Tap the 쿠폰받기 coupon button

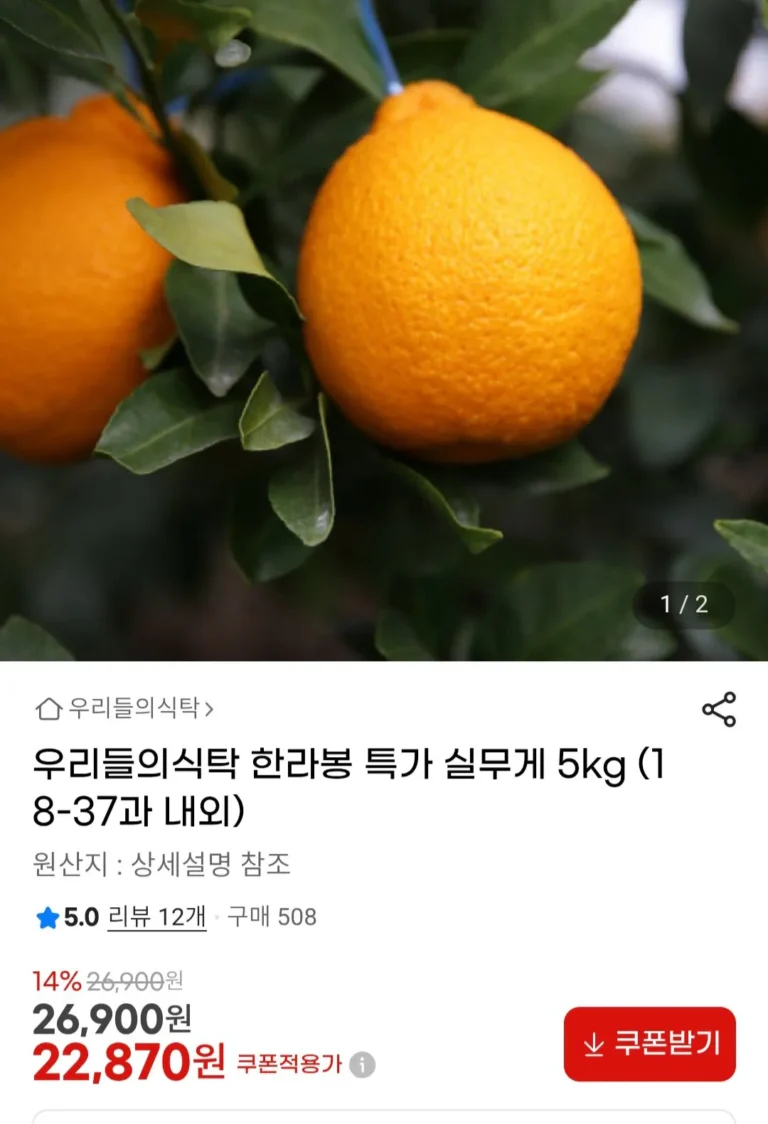[649, 1043]
